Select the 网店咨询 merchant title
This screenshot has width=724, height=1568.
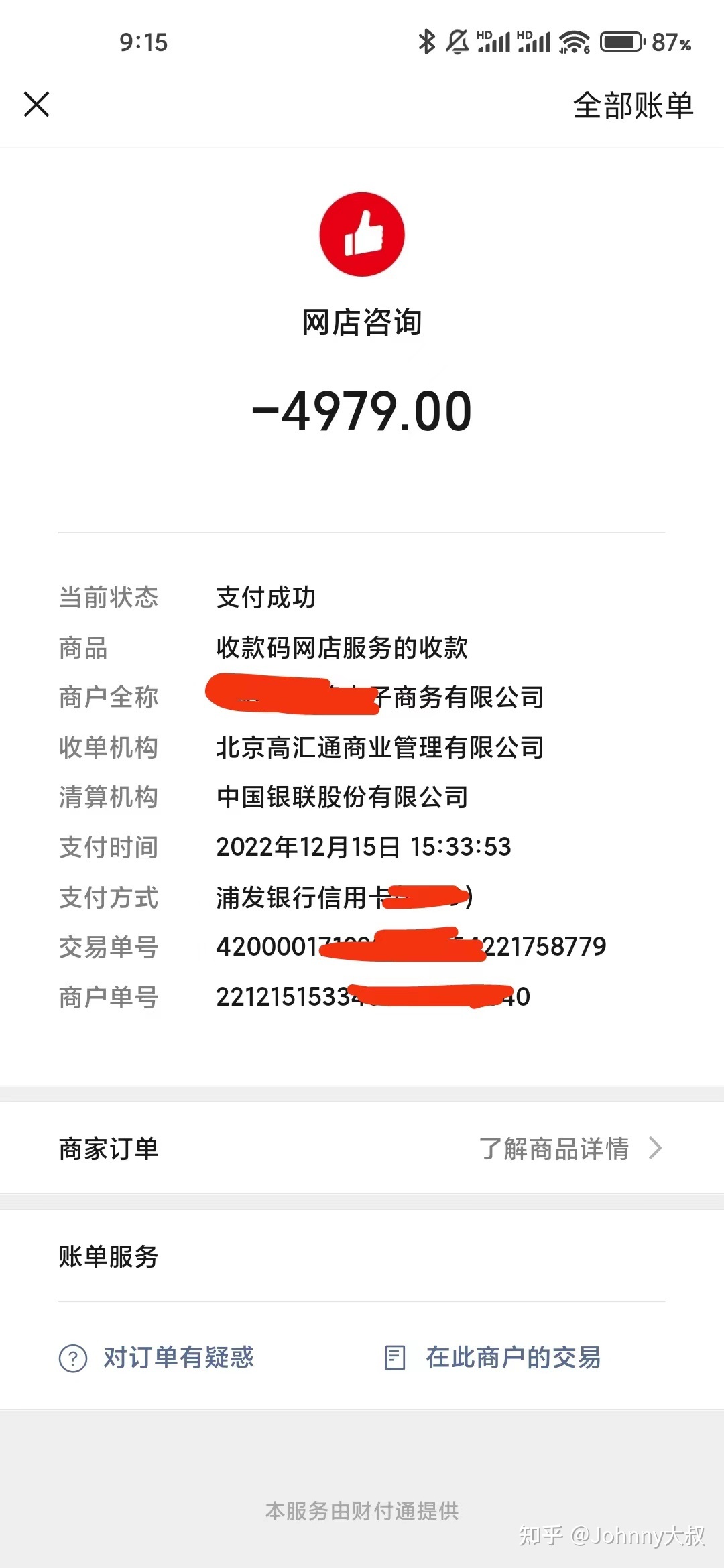pyautogui.click(x=362, y=322)
